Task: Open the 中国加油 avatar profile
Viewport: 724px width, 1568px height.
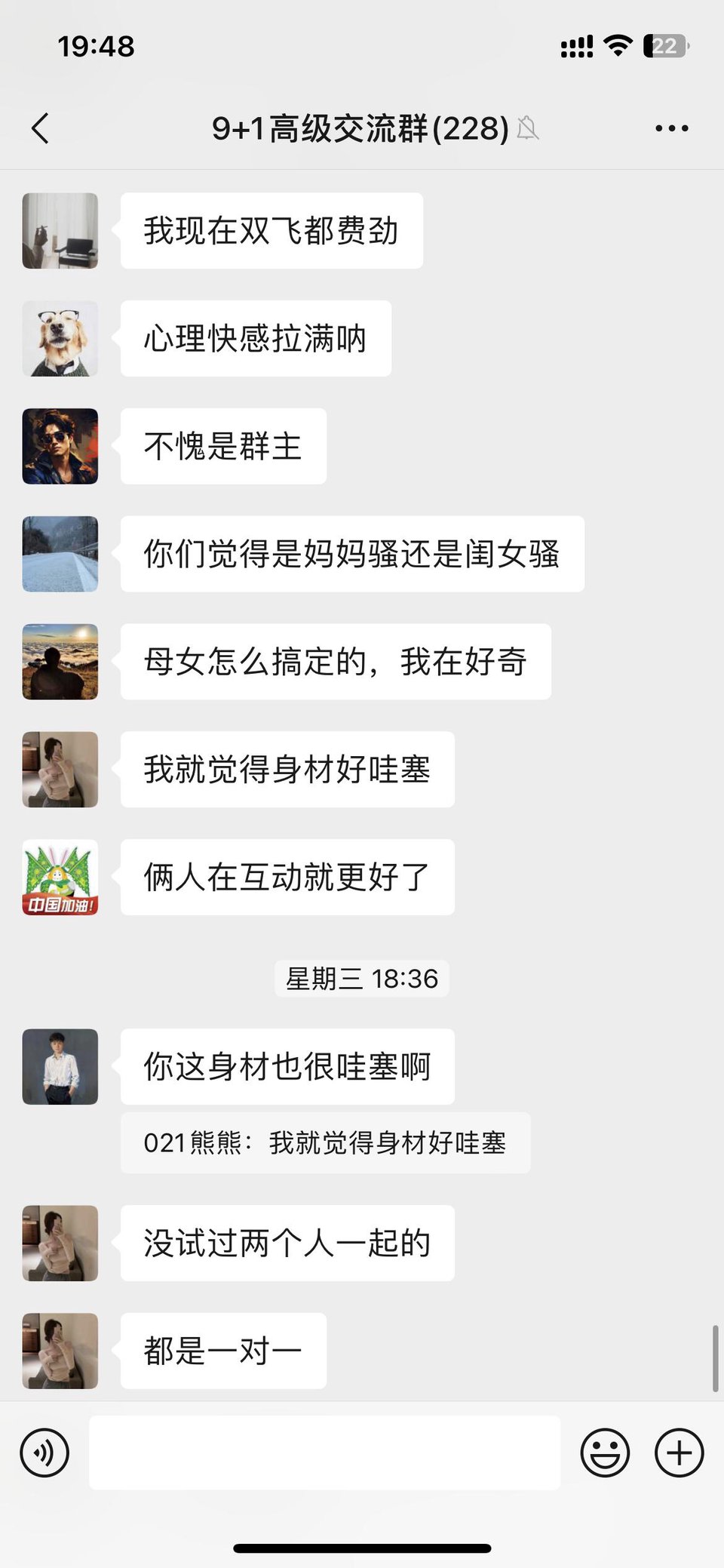Action: pos(60,877)
